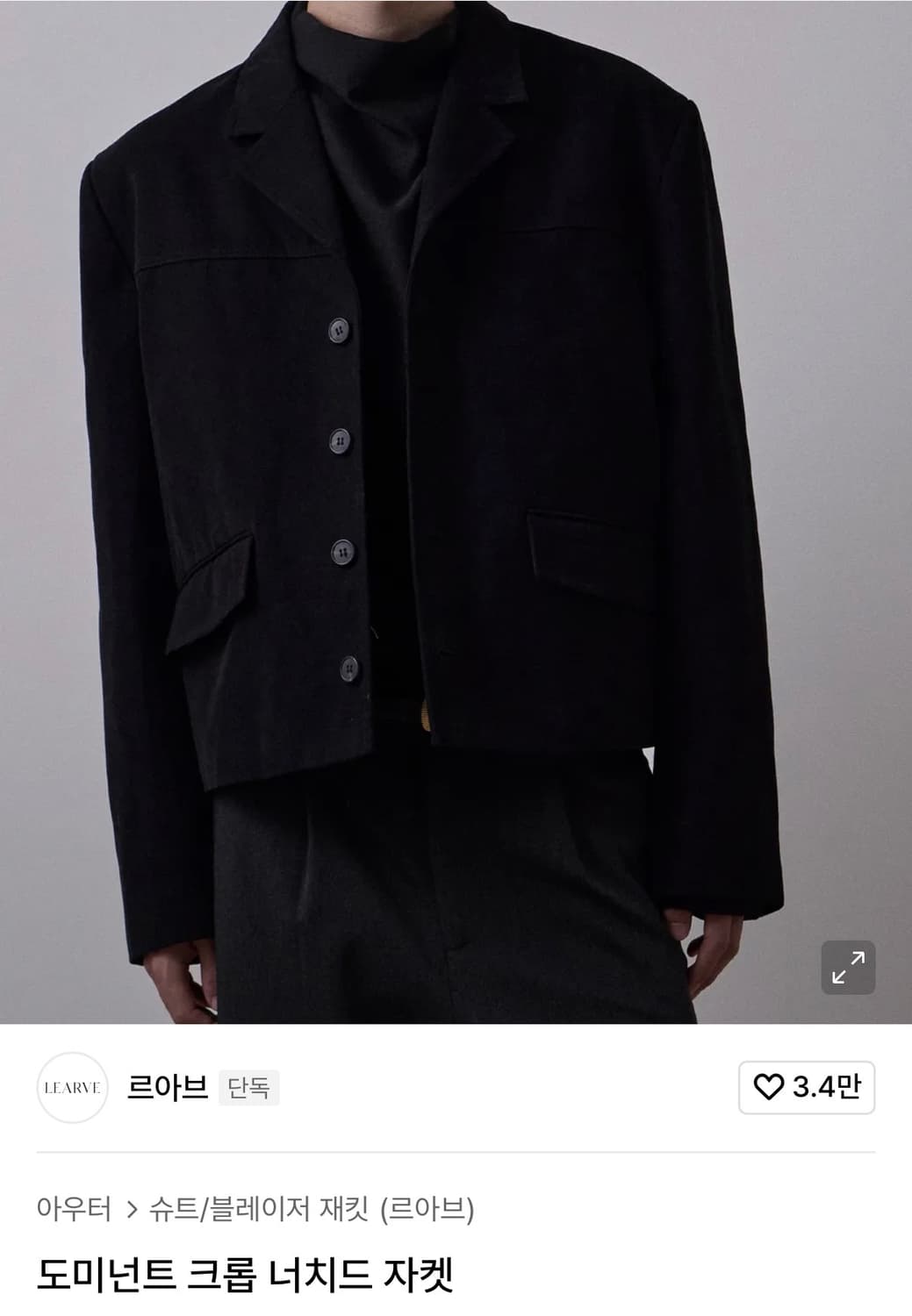Open the image viewer via diagonal-arrows icon
The width and height of the screenshot is (912, 1316).
847,967
